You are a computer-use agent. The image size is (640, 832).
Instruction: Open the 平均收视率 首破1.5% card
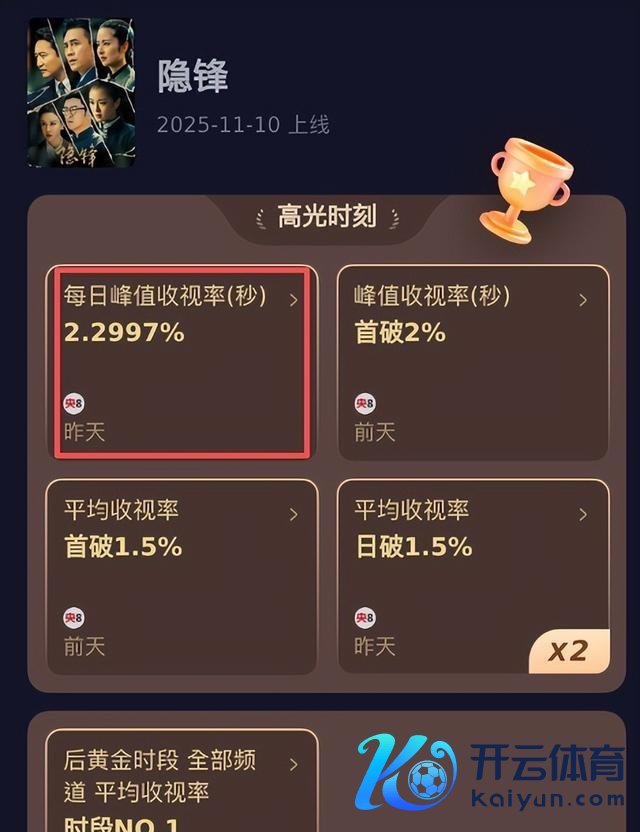click(x=181, y=576)
